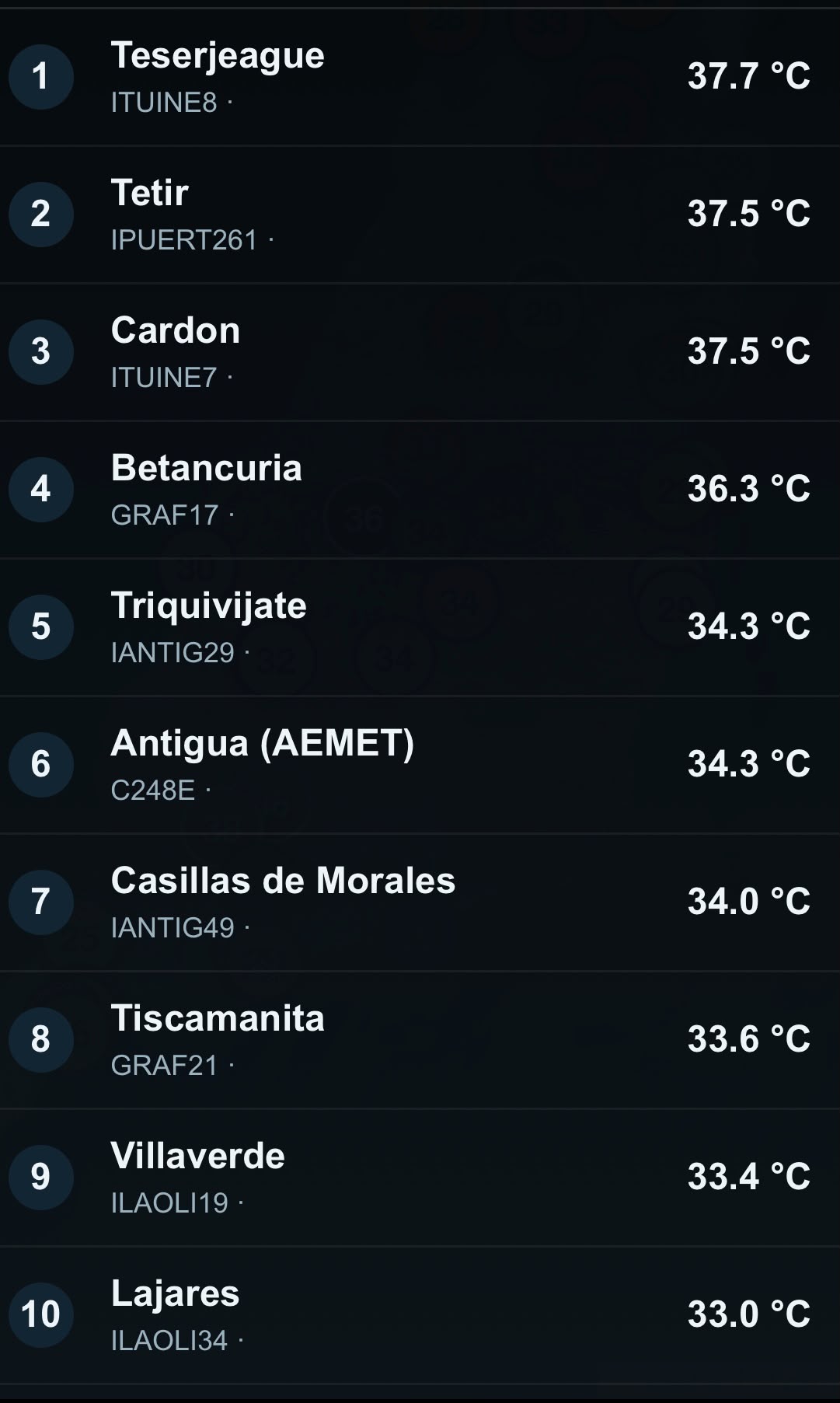
Task: Select Casillas de Morales station
Action: [420, 902]
